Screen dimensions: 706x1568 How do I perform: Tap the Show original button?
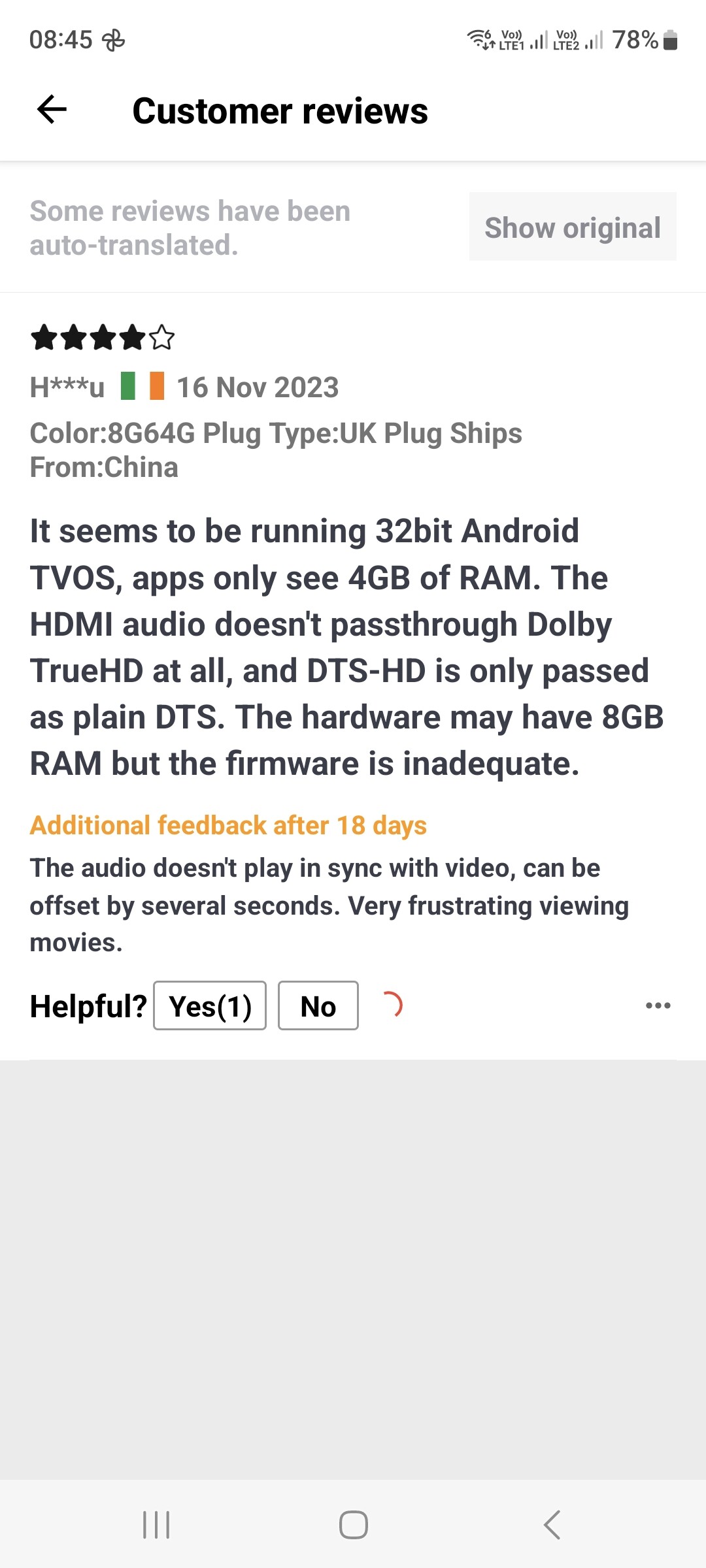pyautogui.click(x=573, y=227)
